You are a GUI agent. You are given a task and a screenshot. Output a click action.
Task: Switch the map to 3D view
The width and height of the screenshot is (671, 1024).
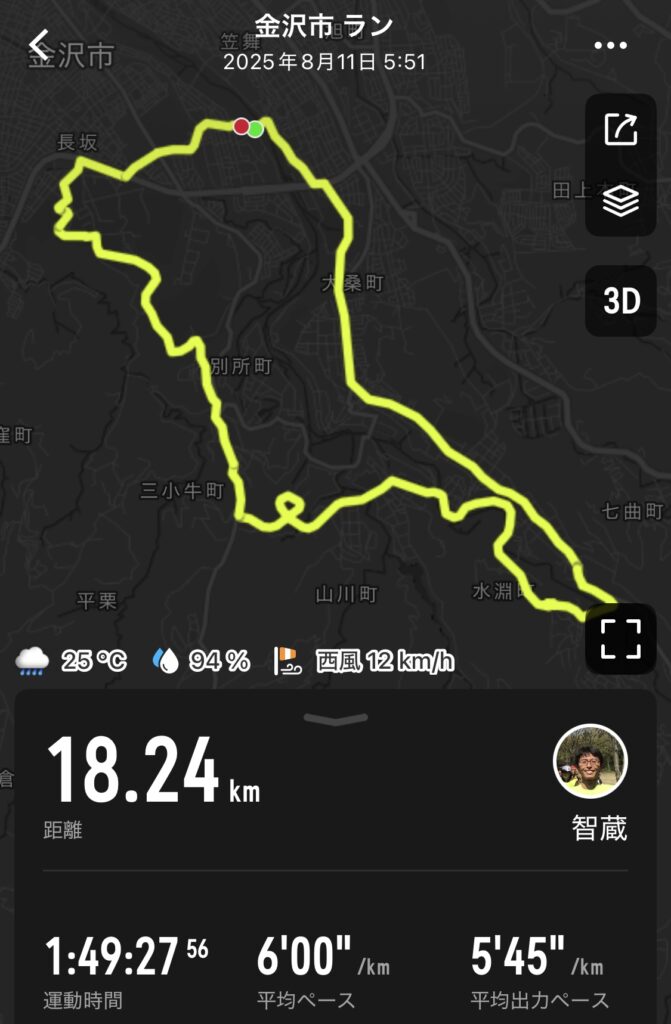coord(620,301)
